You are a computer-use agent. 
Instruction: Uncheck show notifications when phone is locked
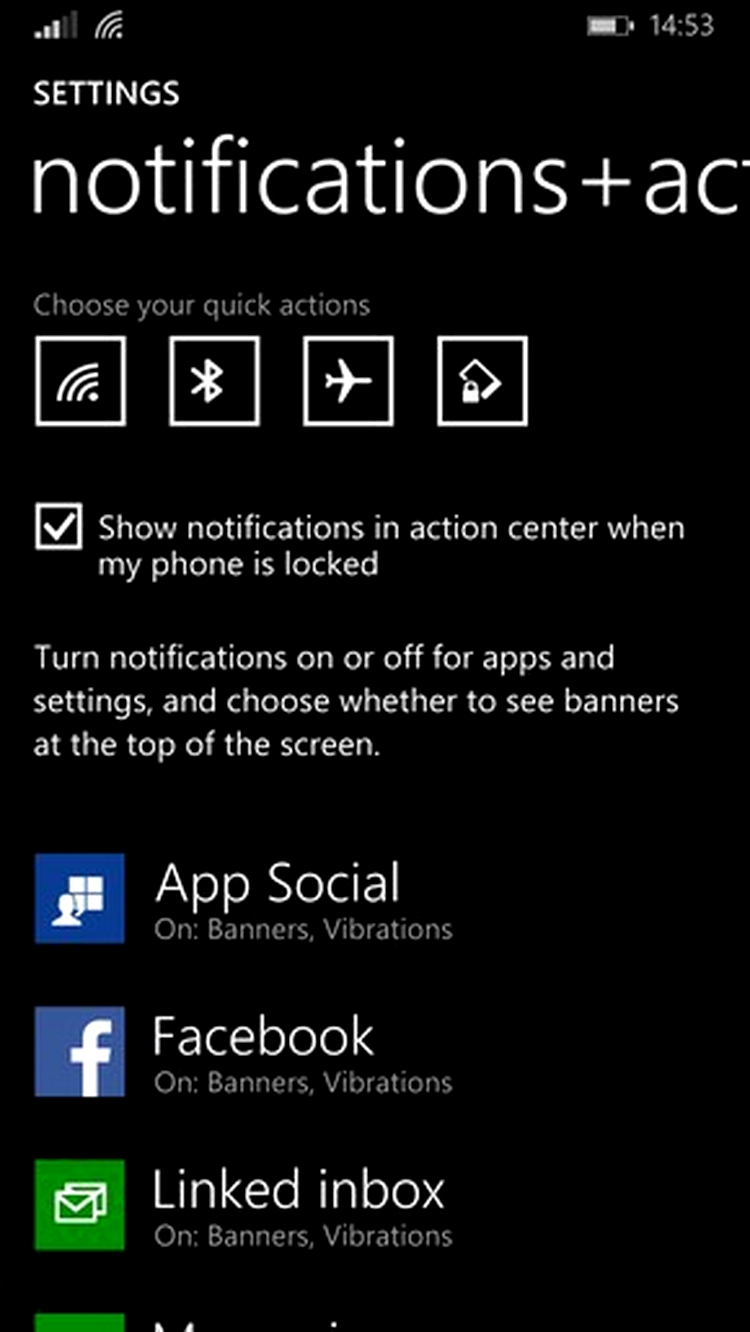pyautogui.click(x=59, y=528)
